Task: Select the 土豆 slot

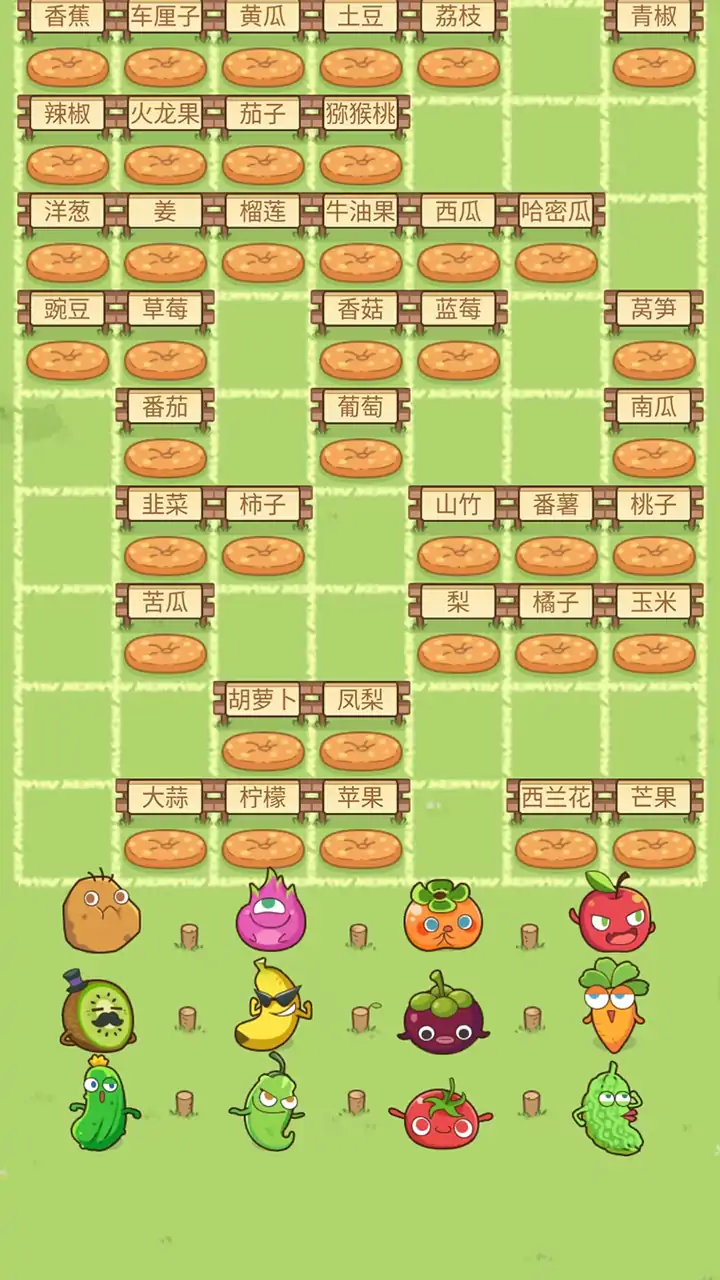Action: pos(361,68)
